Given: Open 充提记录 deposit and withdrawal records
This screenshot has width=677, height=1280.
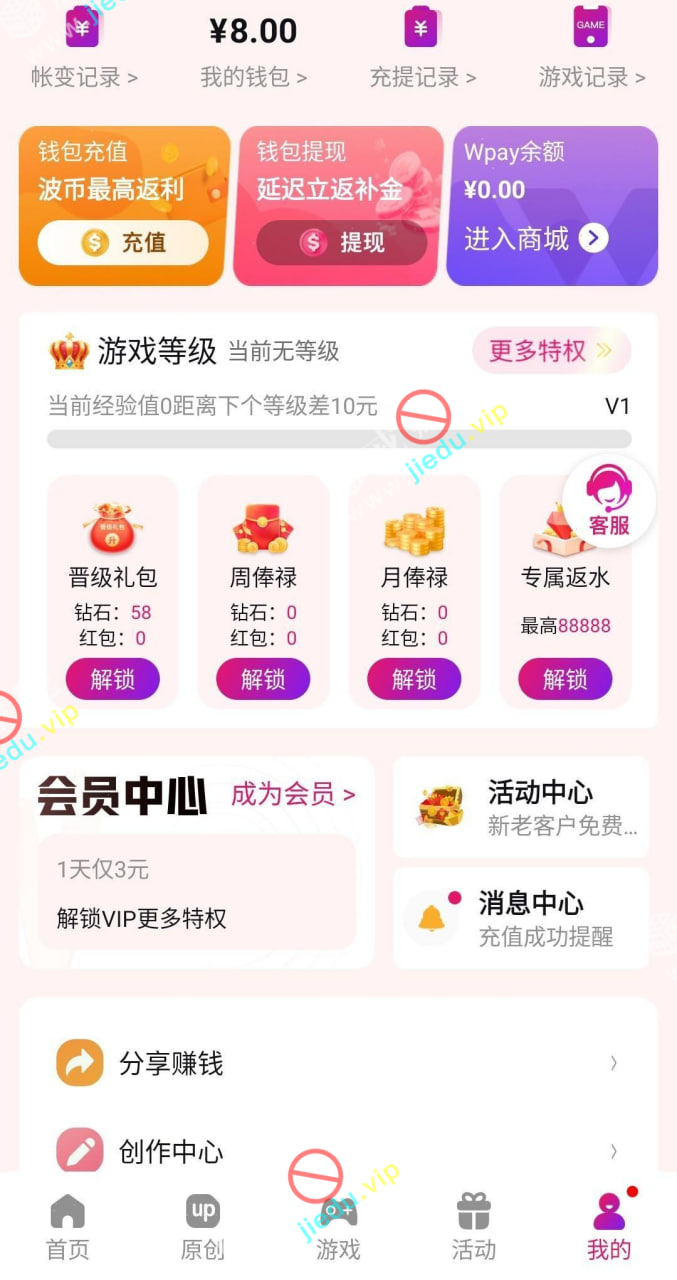Looking at the screenshot, I should coord(422,77).
